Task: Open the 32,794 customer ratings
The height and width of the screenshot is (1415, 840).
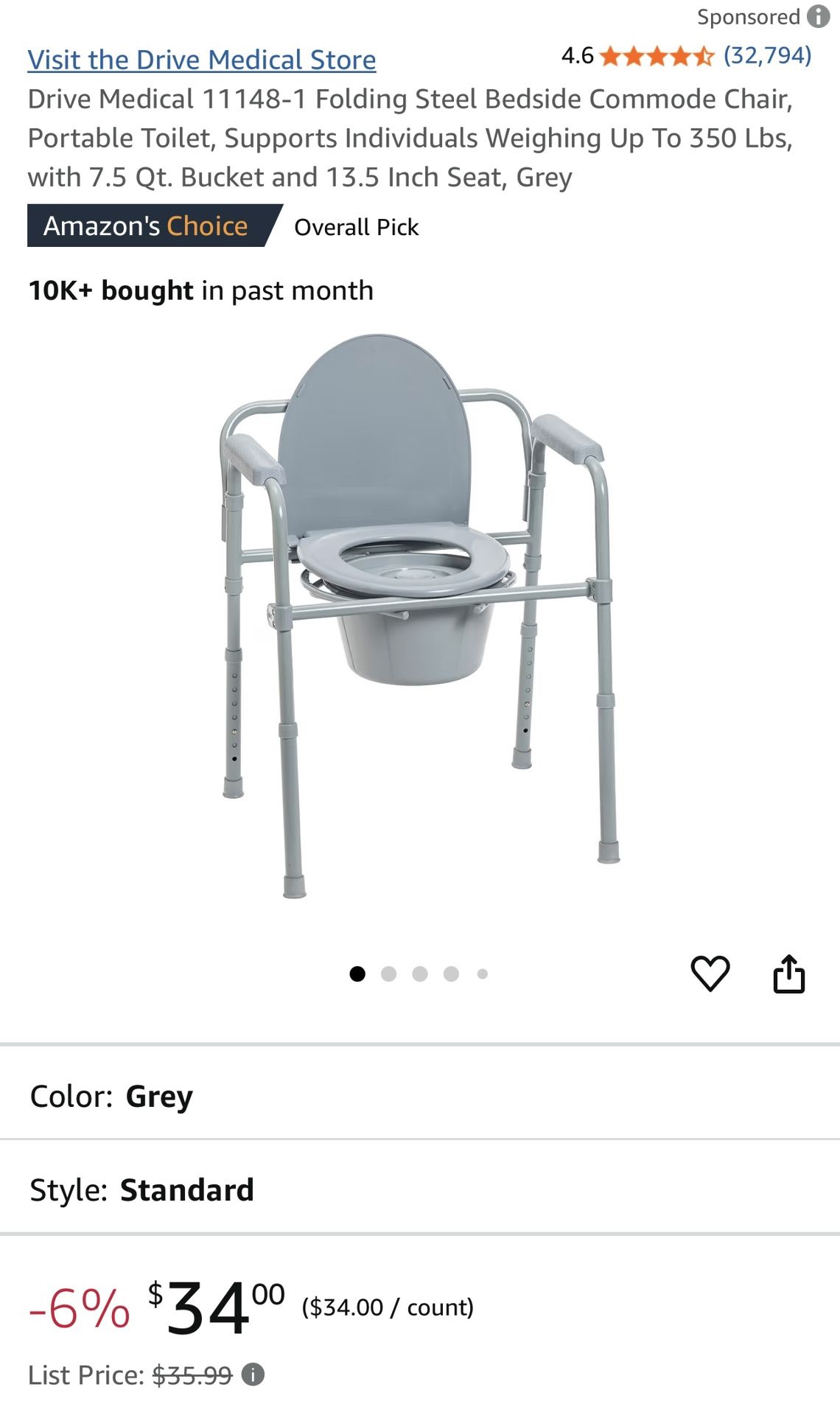Action: click(767, 55)
